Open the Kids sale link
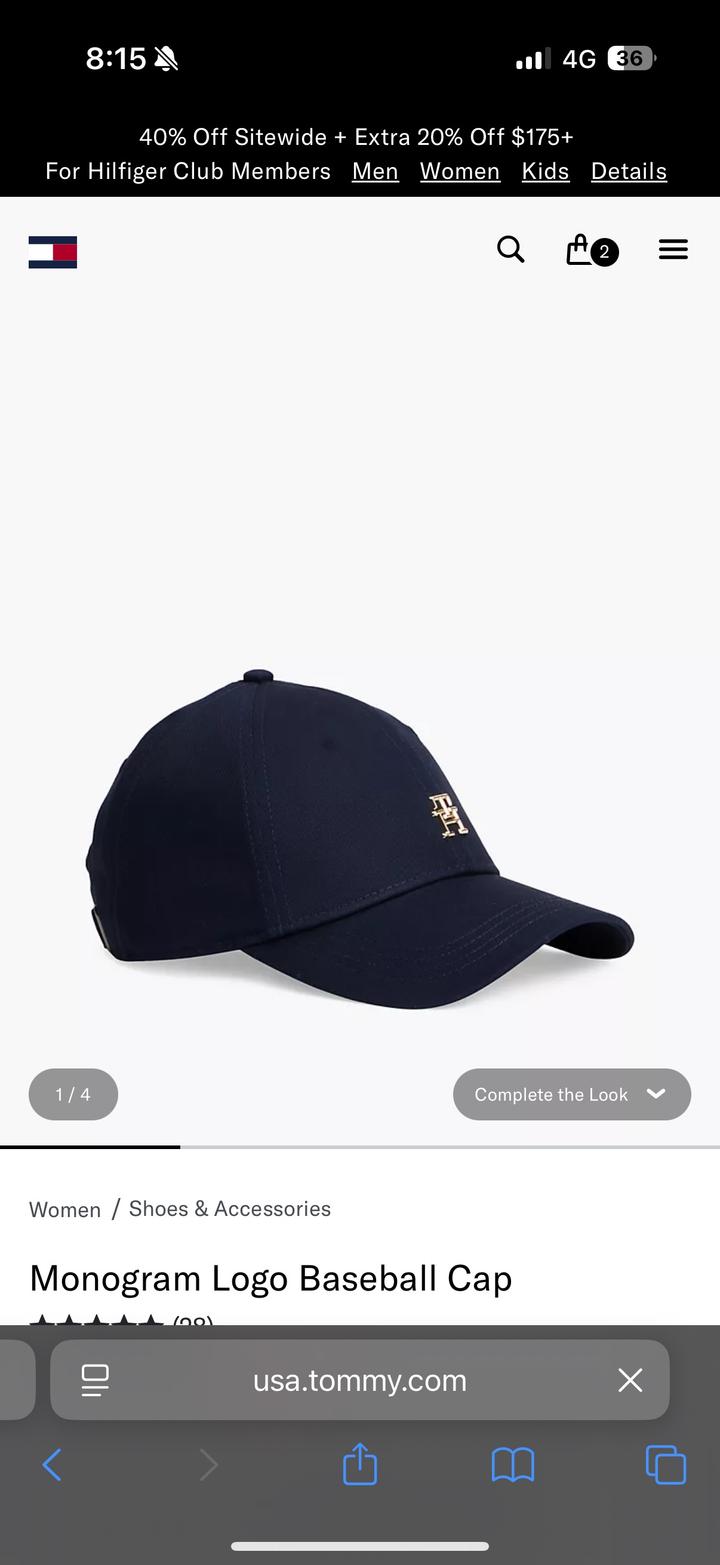720x1565 pixels. [x=545, y=171]
